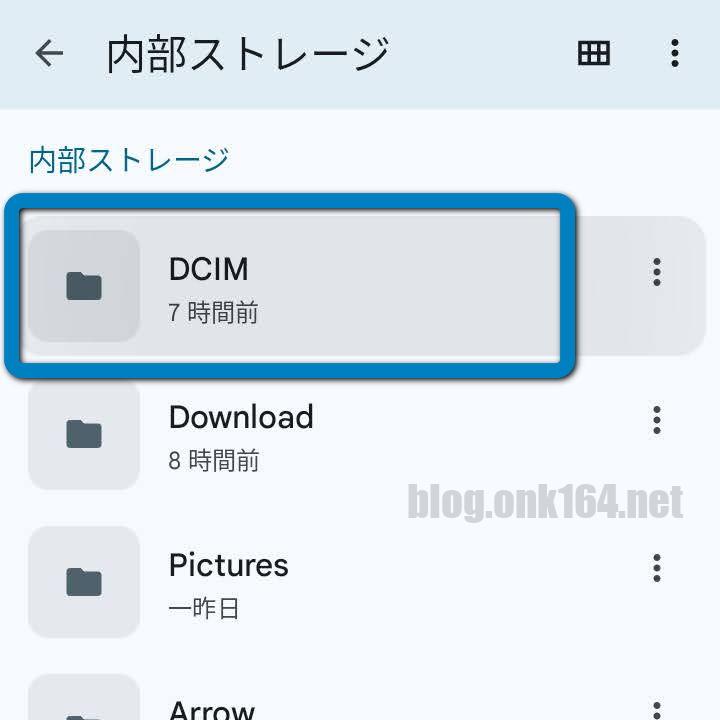Open the top-right overflow menu

tap(675, 53)
